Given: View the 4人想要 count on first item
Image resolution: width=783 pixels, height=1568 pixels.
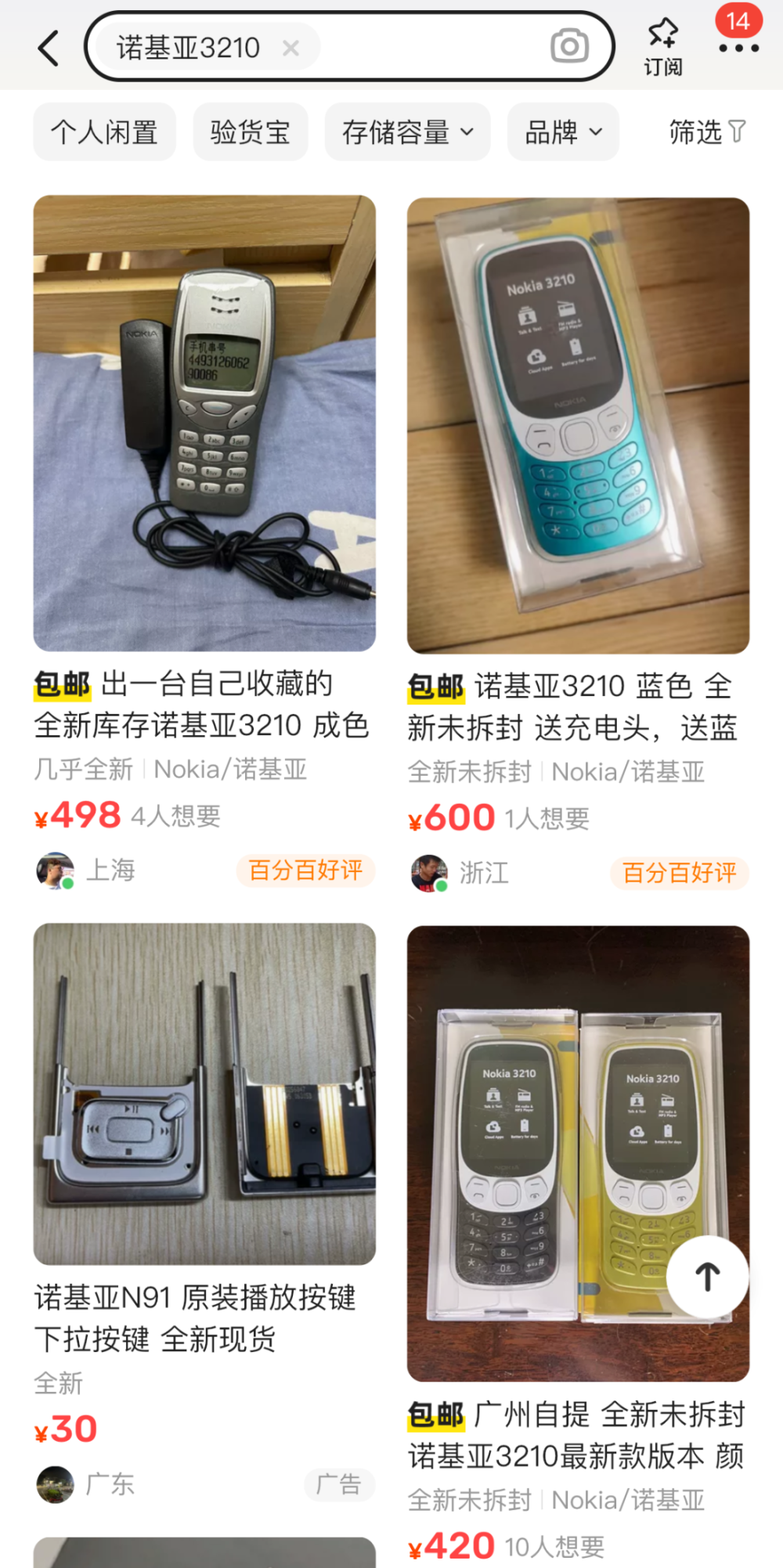Looking at the screenshot, I should [178, 816].
